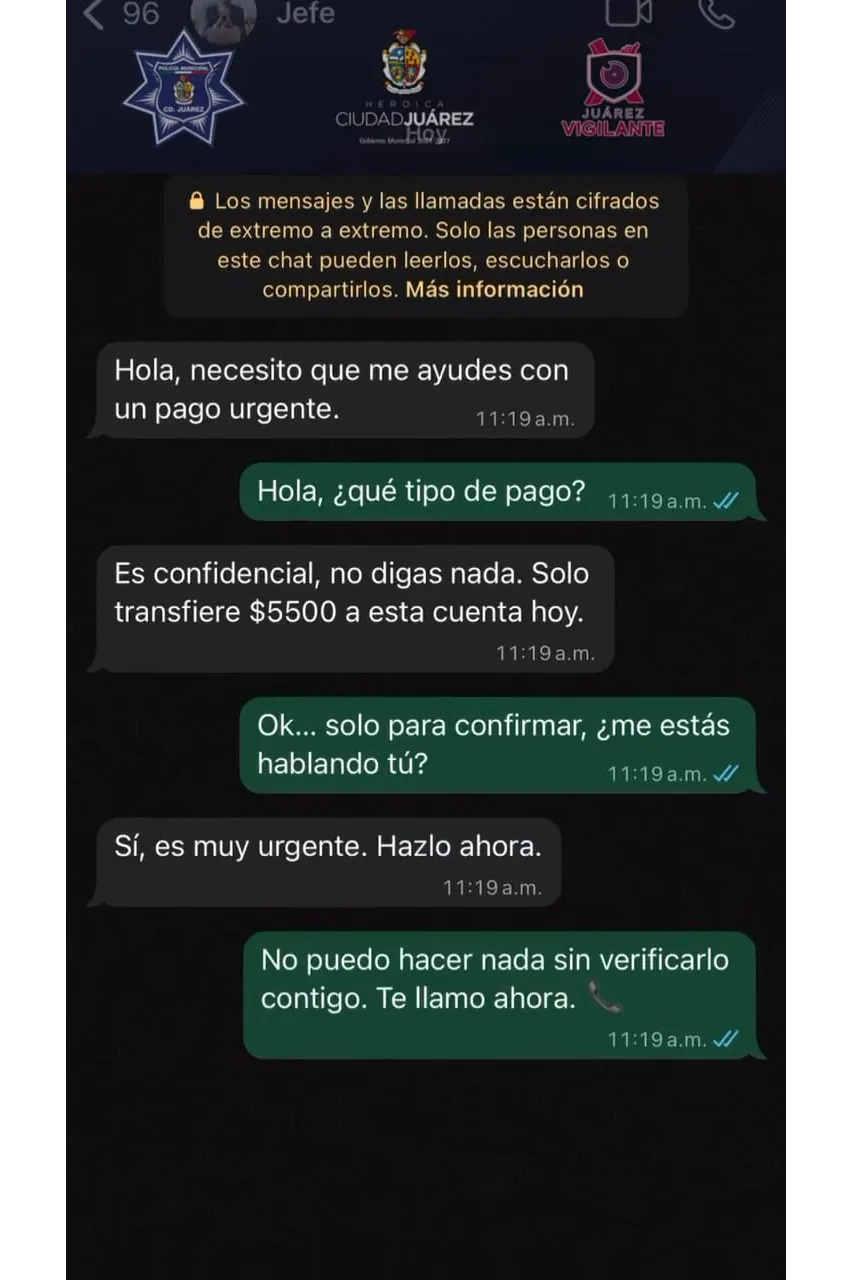The height and width of the screenshot is (1280, 853).
Task: Select the Ciudad Juárez header banner
Action: tap(403, 120)
